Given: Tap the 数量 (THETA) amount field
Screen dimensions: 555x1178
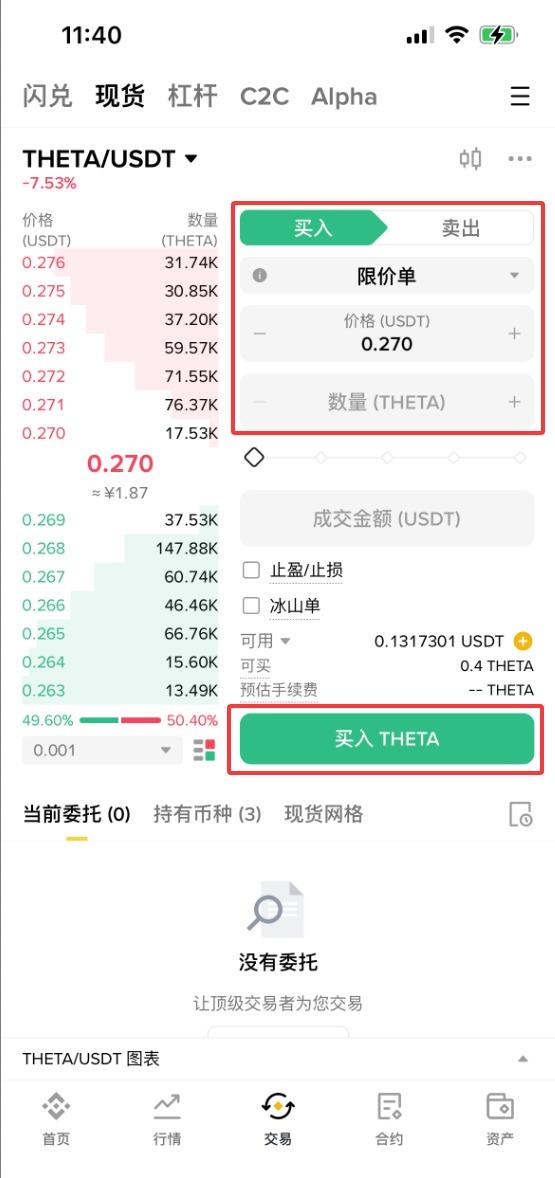Looking at the screenshot, I should [x=387, y=402].
